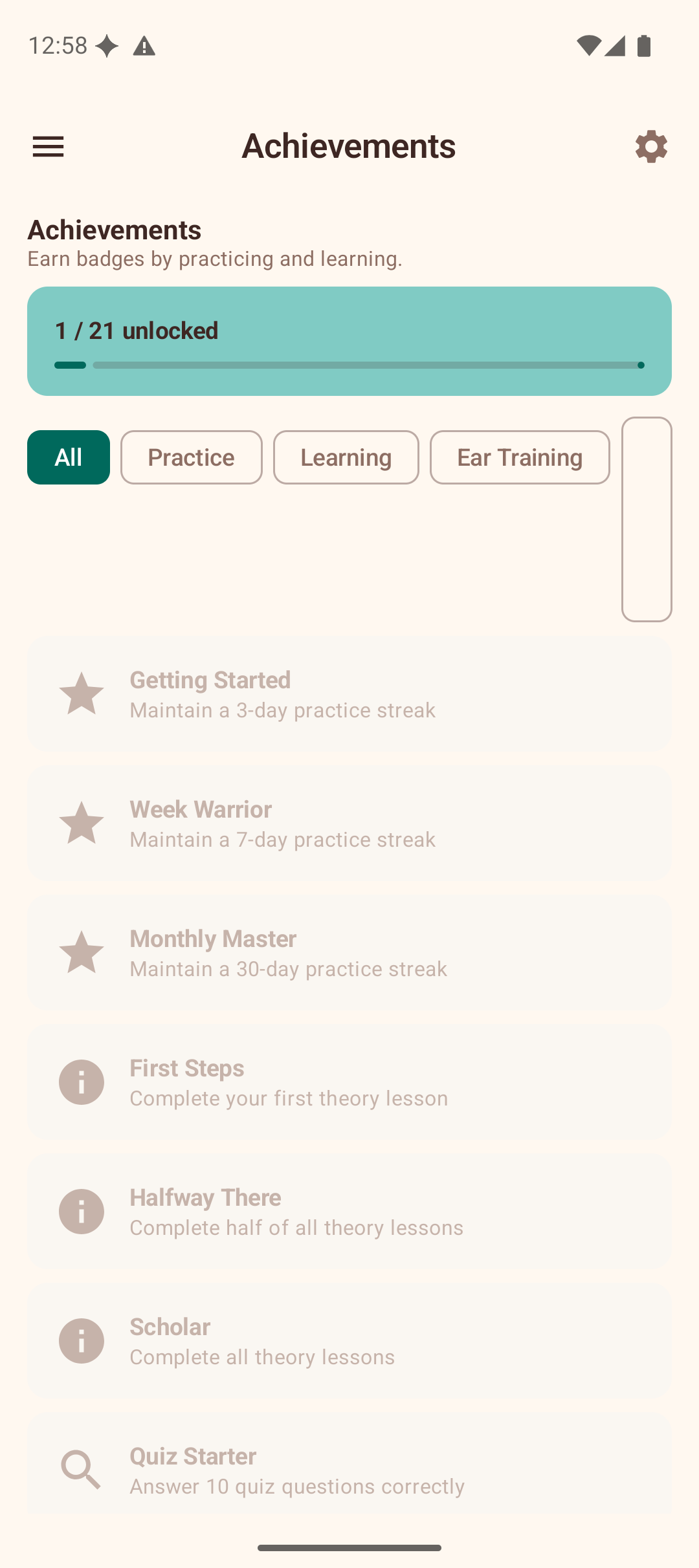Viewport: 699px width, 1568px height.
Task: Select the Scholar achievement card
Action: click(x=349, y=1341)
